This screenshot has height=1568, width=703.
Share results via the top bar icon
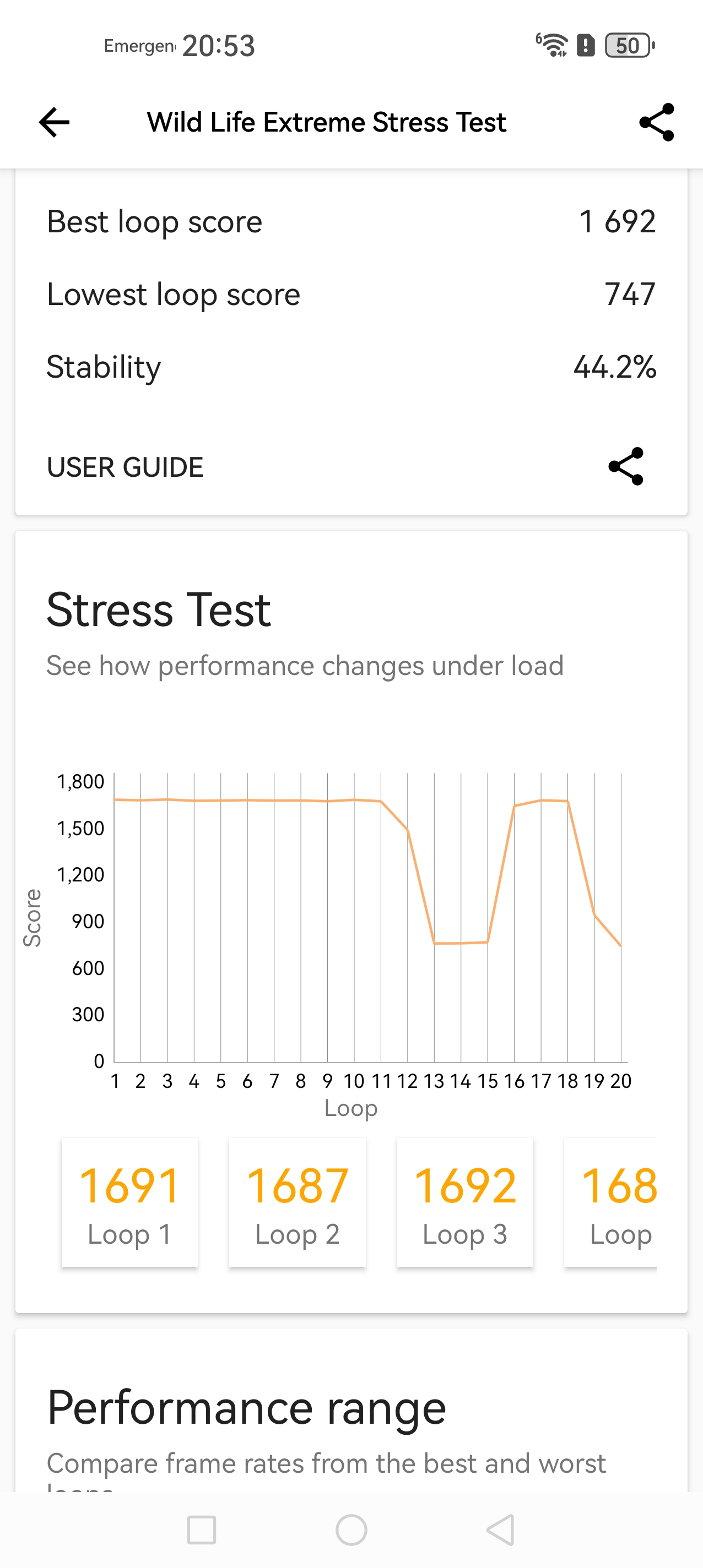tap(657, 122)
